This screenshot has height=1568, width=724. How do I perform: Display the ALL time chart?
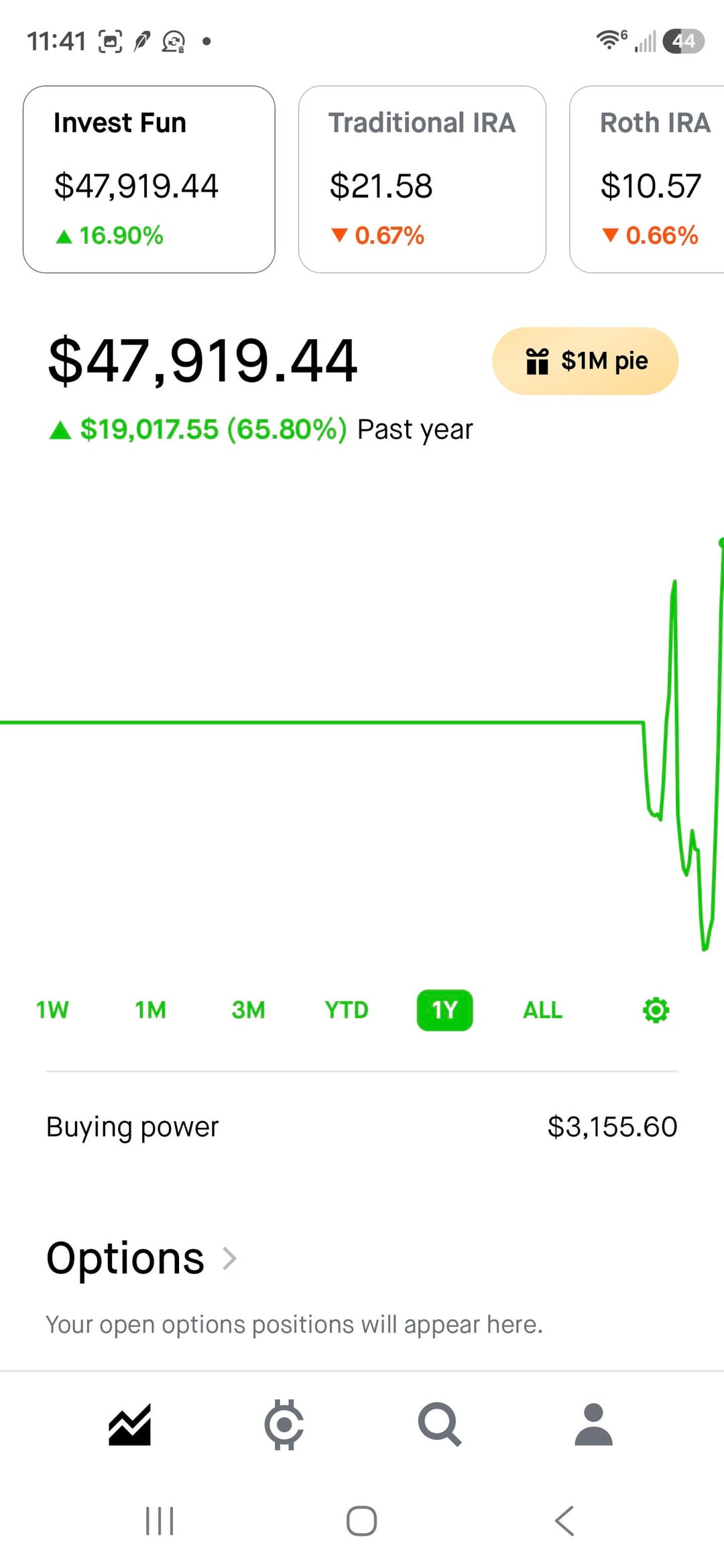click(542, 1010)
